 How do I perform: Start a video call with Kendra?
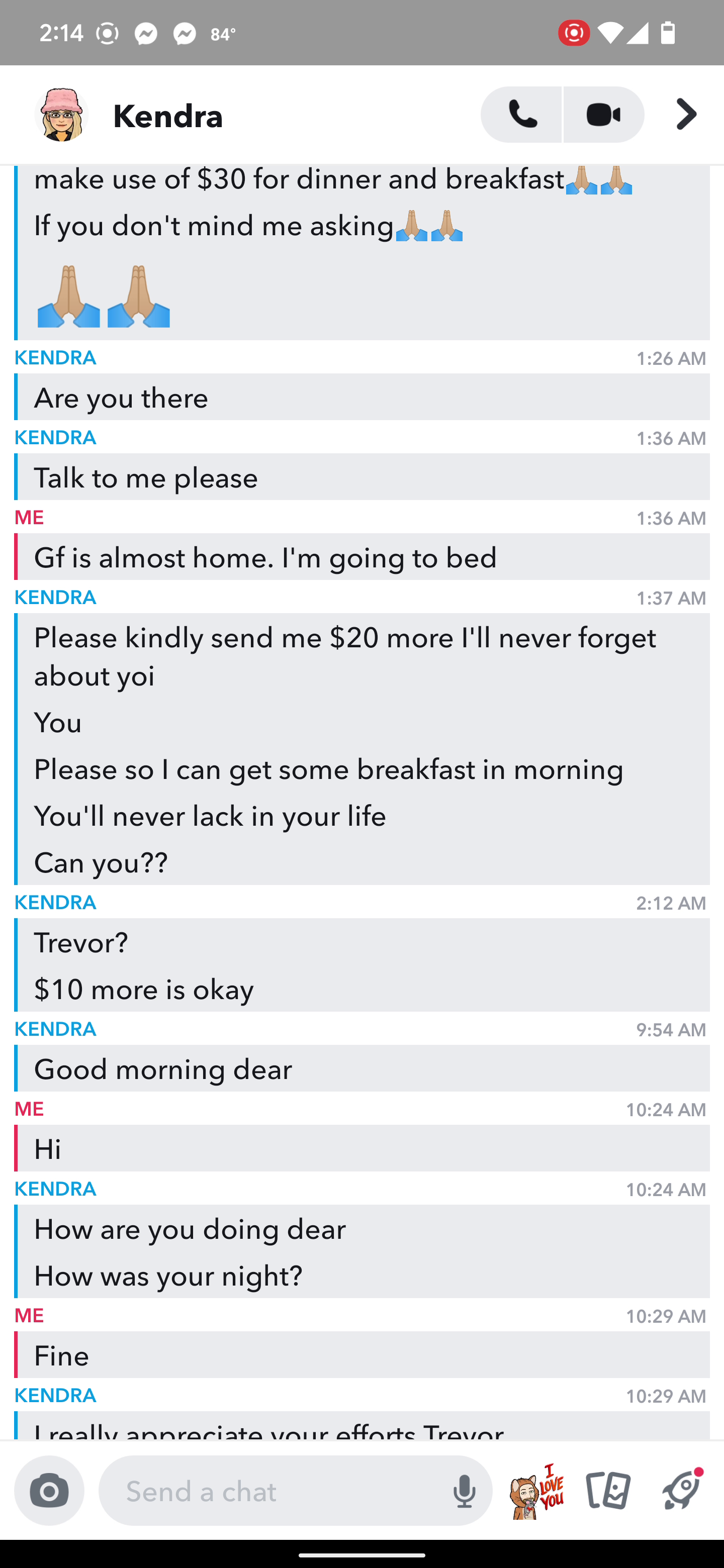point(604,115)
